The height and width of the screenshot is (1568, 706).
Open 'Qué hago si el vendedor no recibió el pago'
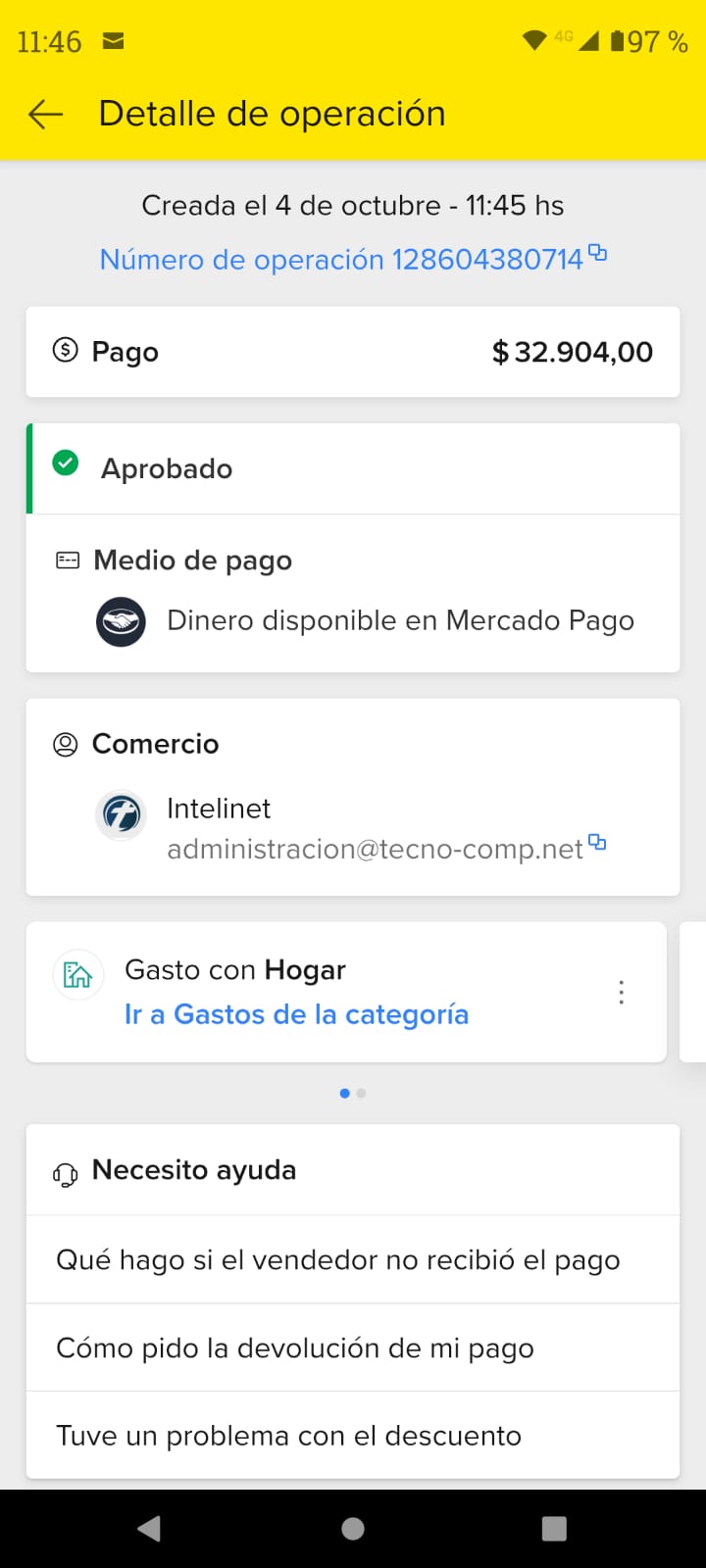[338, 1260]
